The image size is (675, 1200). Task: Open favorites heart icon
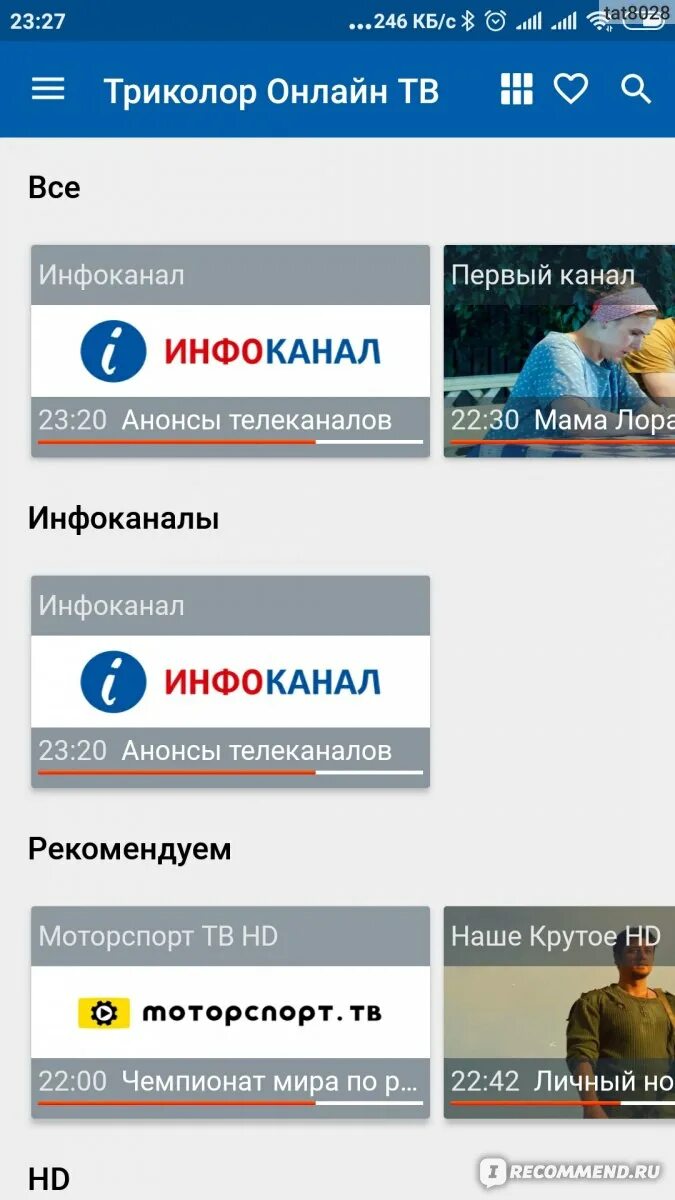click(x=571, y=90)
